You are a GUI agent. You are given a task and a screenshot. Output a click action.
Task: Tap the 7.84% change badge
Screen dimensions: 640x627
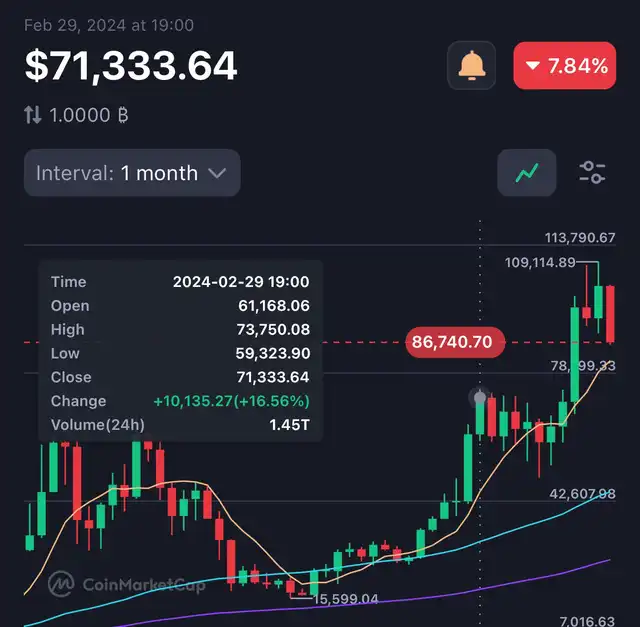click(x=564, y=67)
